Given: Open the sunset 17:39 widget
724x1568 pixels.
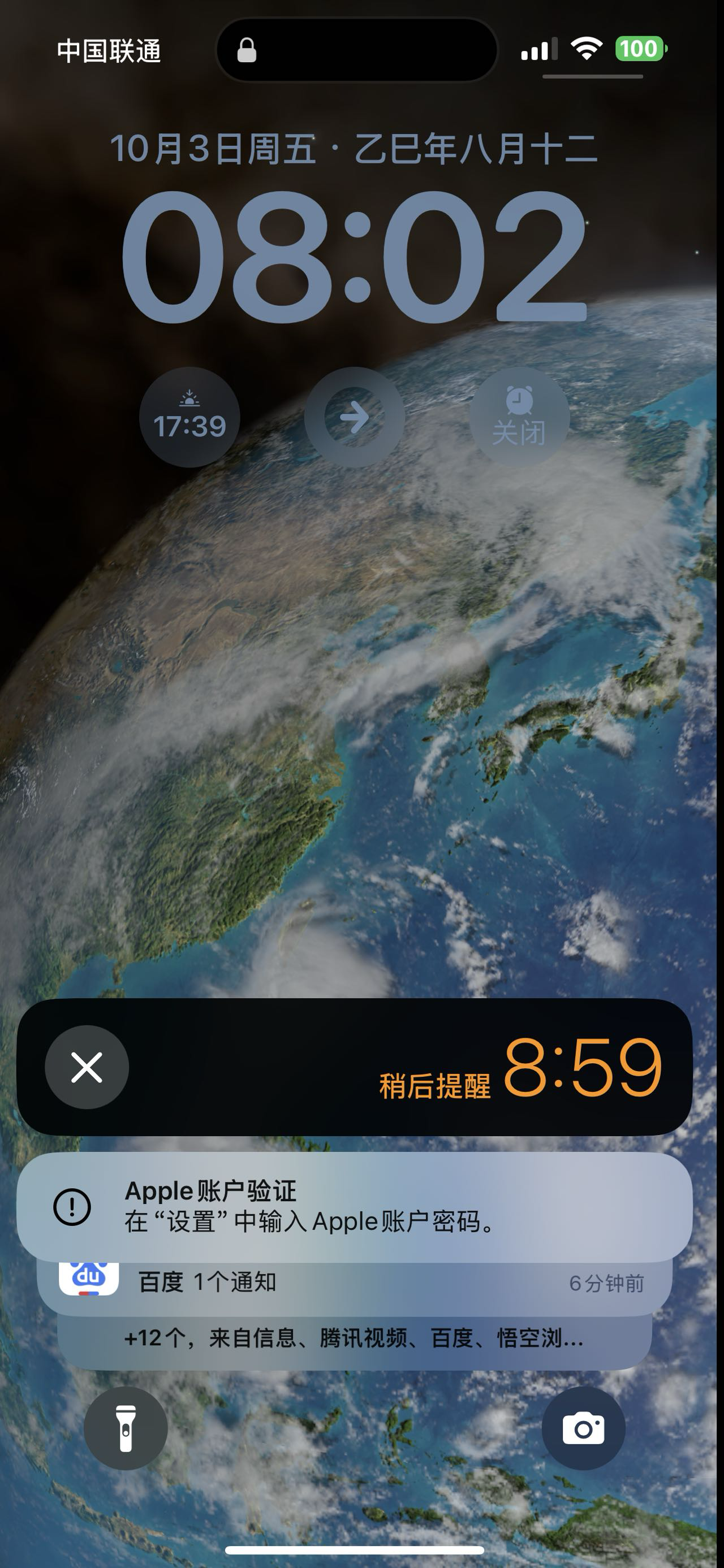Looking at the screenshot, I should pyautogui.click(x=189, y=417).
